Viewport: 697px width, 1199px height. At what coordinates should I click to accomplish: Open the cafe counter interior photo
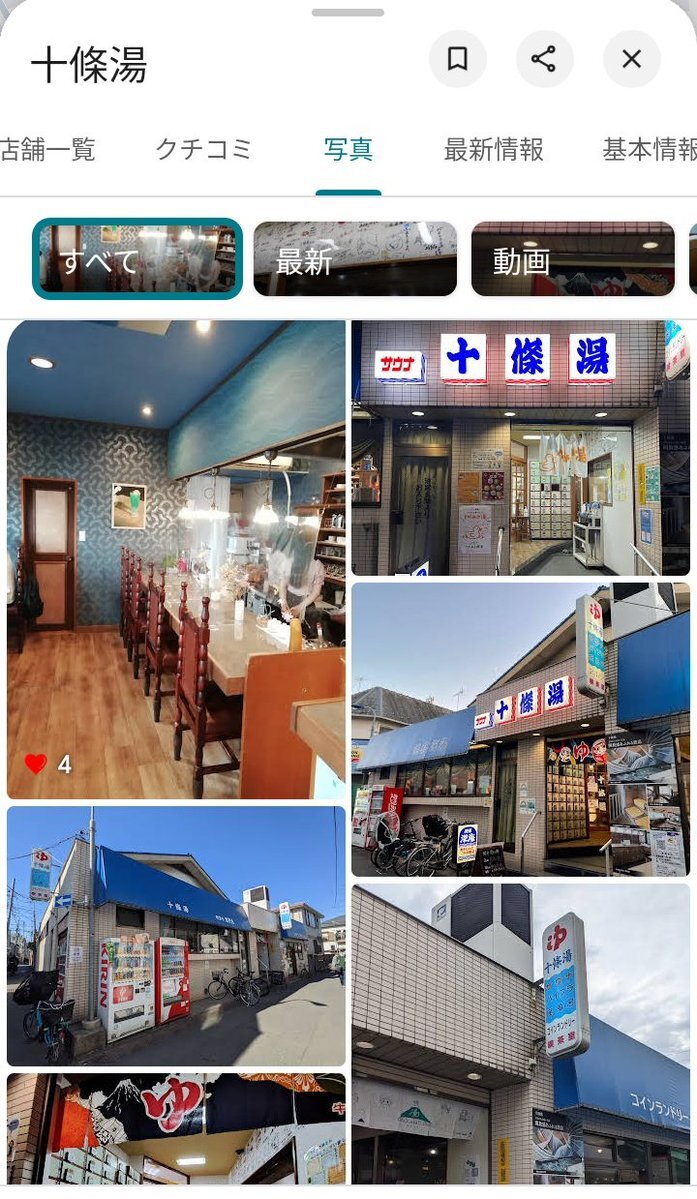[177, 560]
